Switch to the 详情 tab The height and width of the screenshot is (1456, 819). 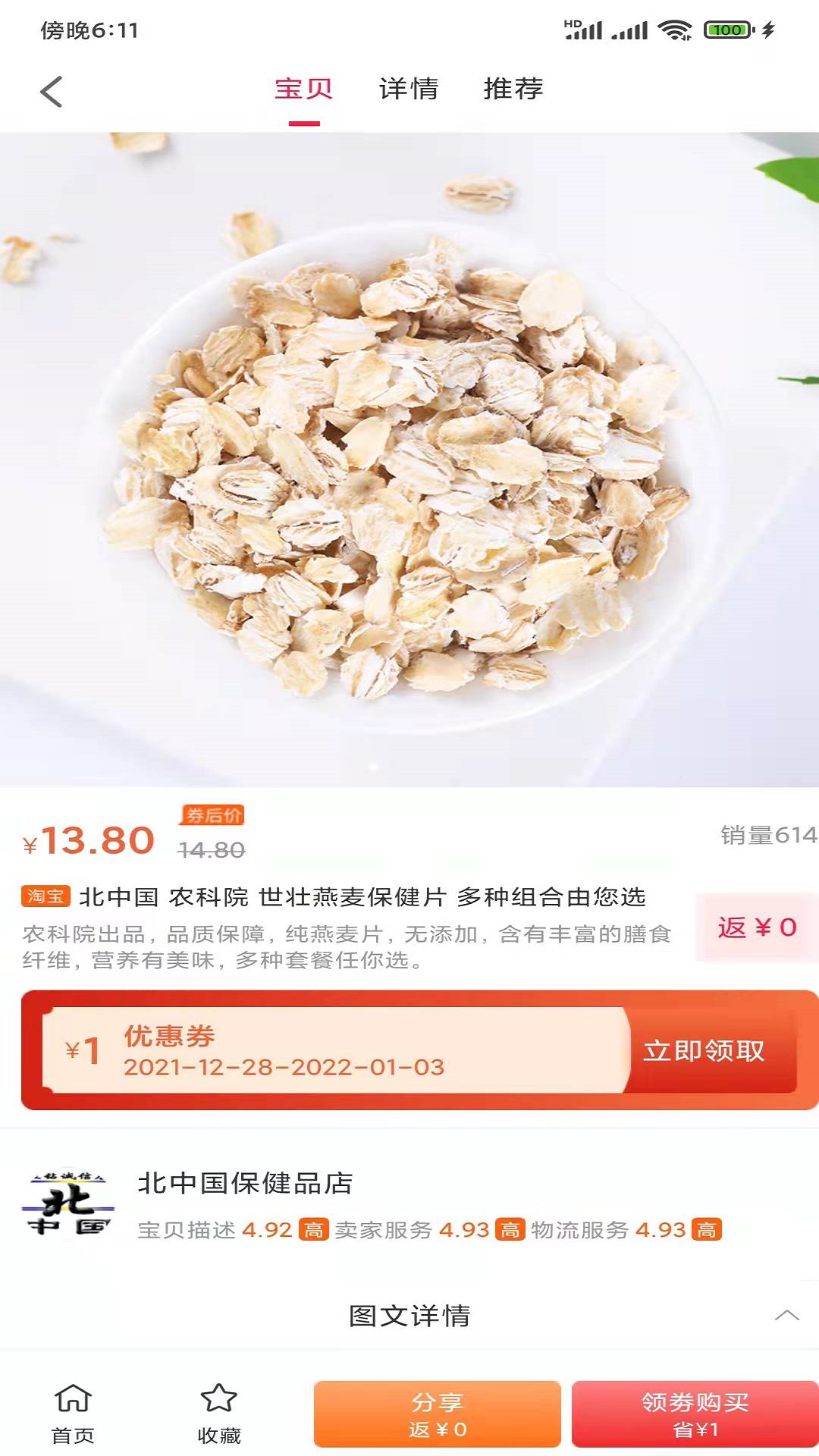[407, 89]
